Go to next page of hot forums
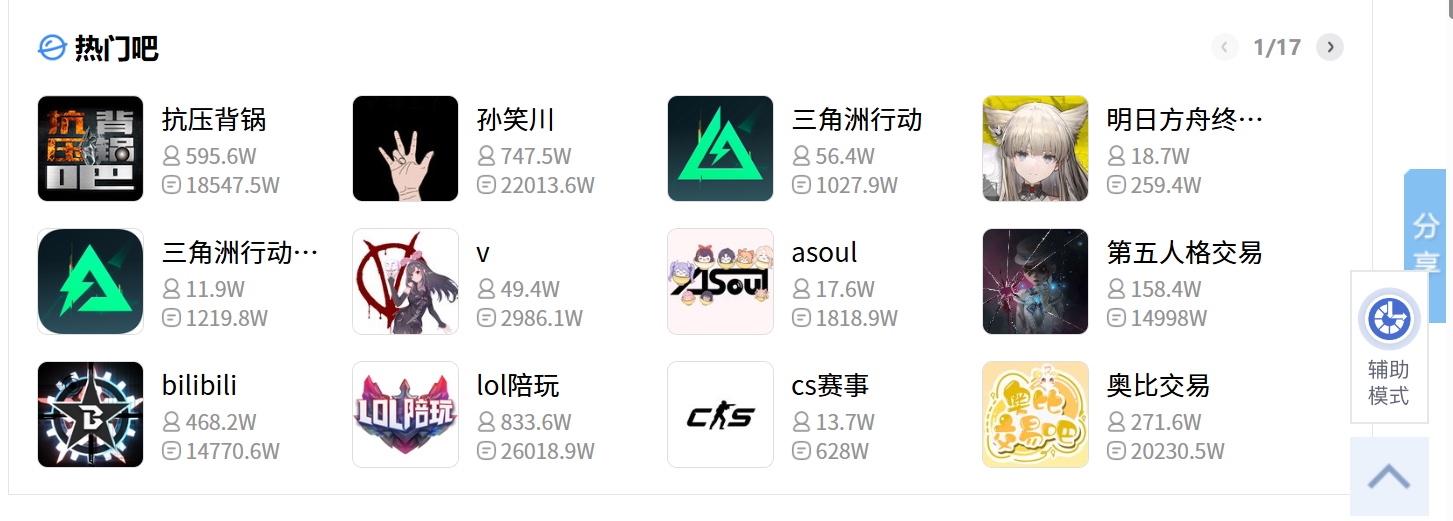The width and height of the screenshot is (1453, 521). pyautogui.click(x=1329, y=47)
